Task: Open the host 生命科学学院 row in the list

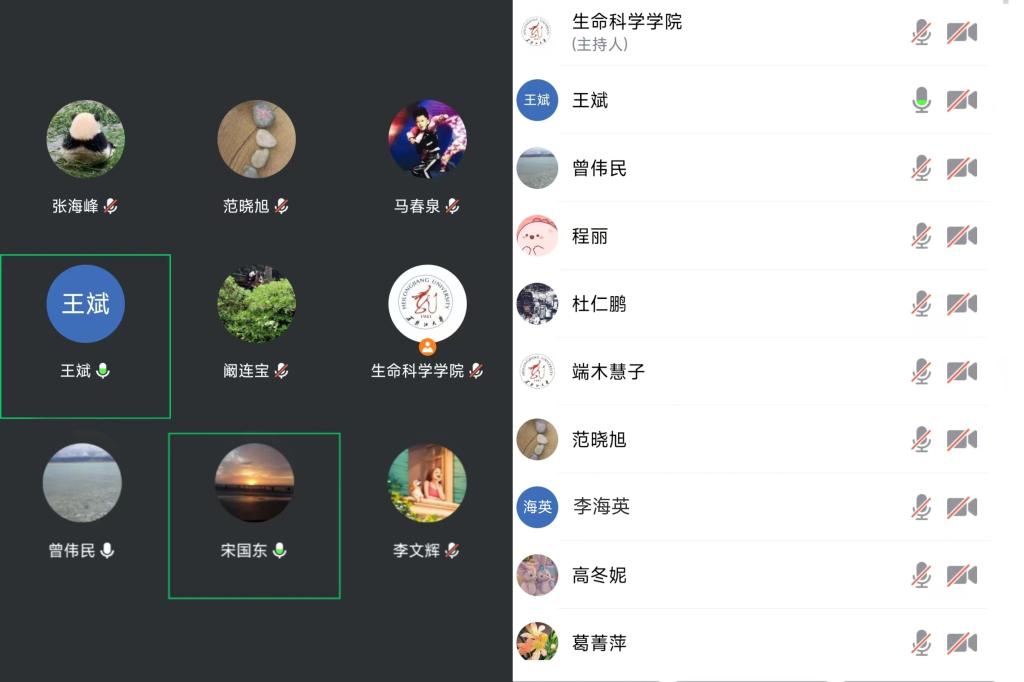Action: pyautogui.click(x=626, y=31)
